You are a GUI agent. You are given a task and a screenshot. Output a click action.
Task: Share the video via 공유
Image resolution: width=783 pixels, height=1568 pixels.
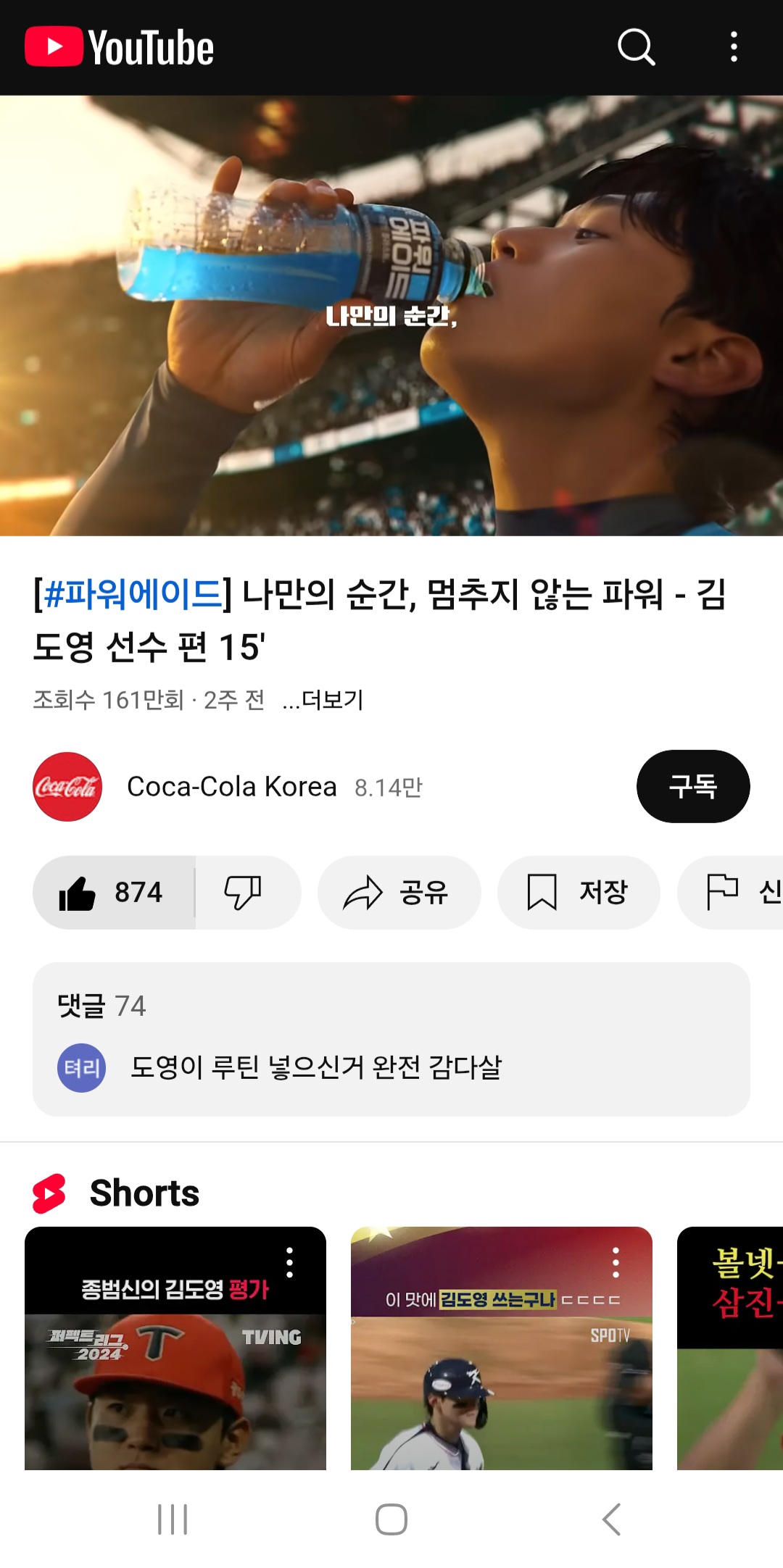coord(399,893)
